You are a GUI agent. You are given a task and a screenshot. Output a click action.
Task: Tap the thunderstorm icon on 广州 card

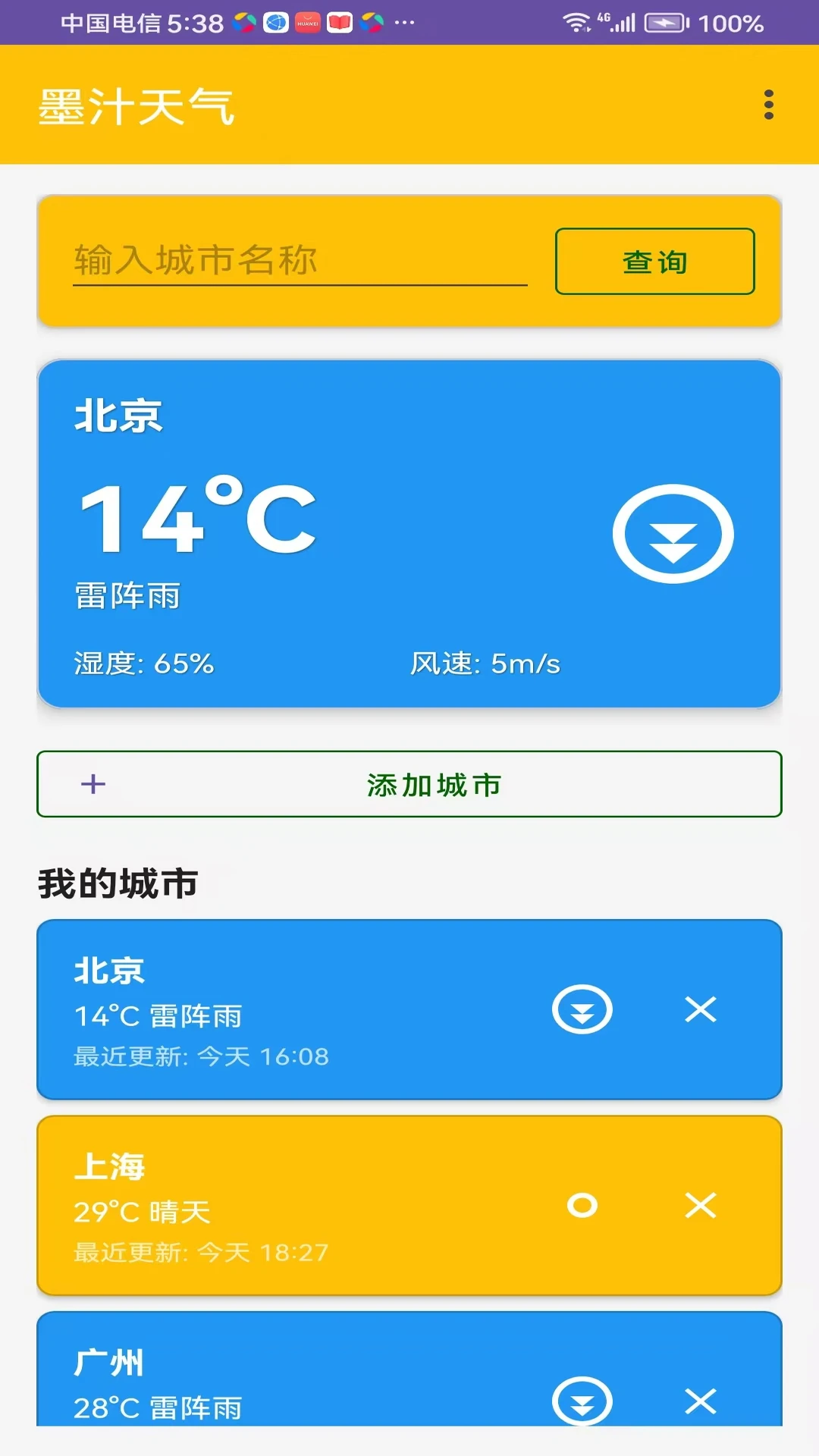582,1399
